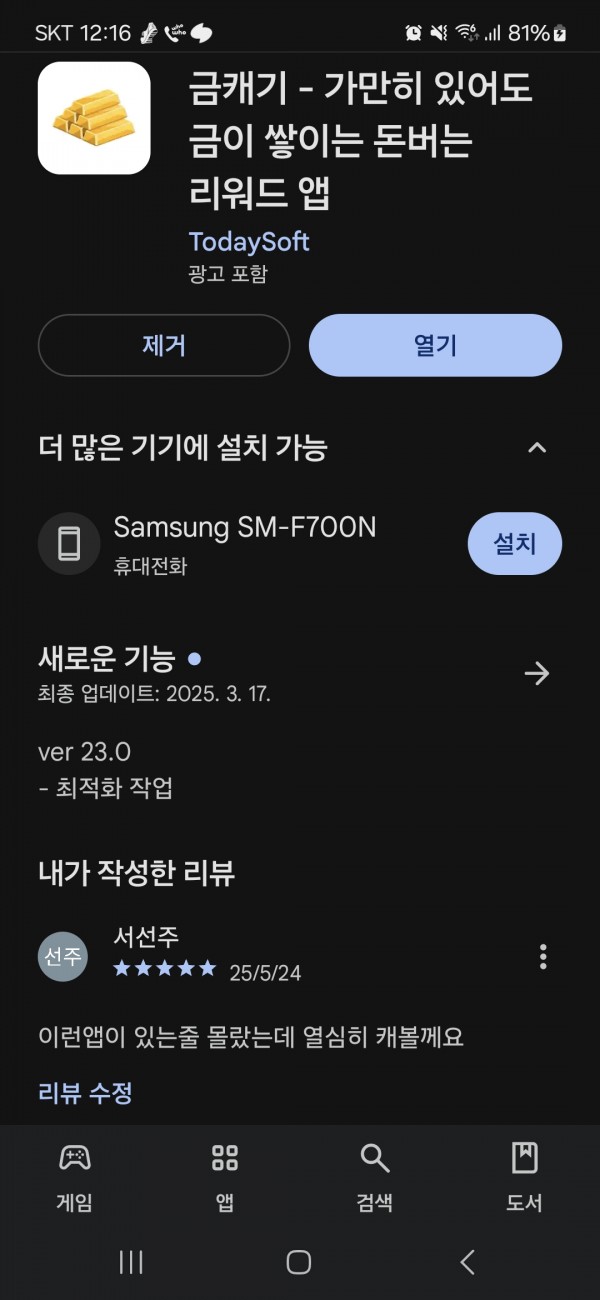Image resolution: width=600 pixels, height=1300 pixels.
Task: Go back with the system back button
Action: point(467,1262)
